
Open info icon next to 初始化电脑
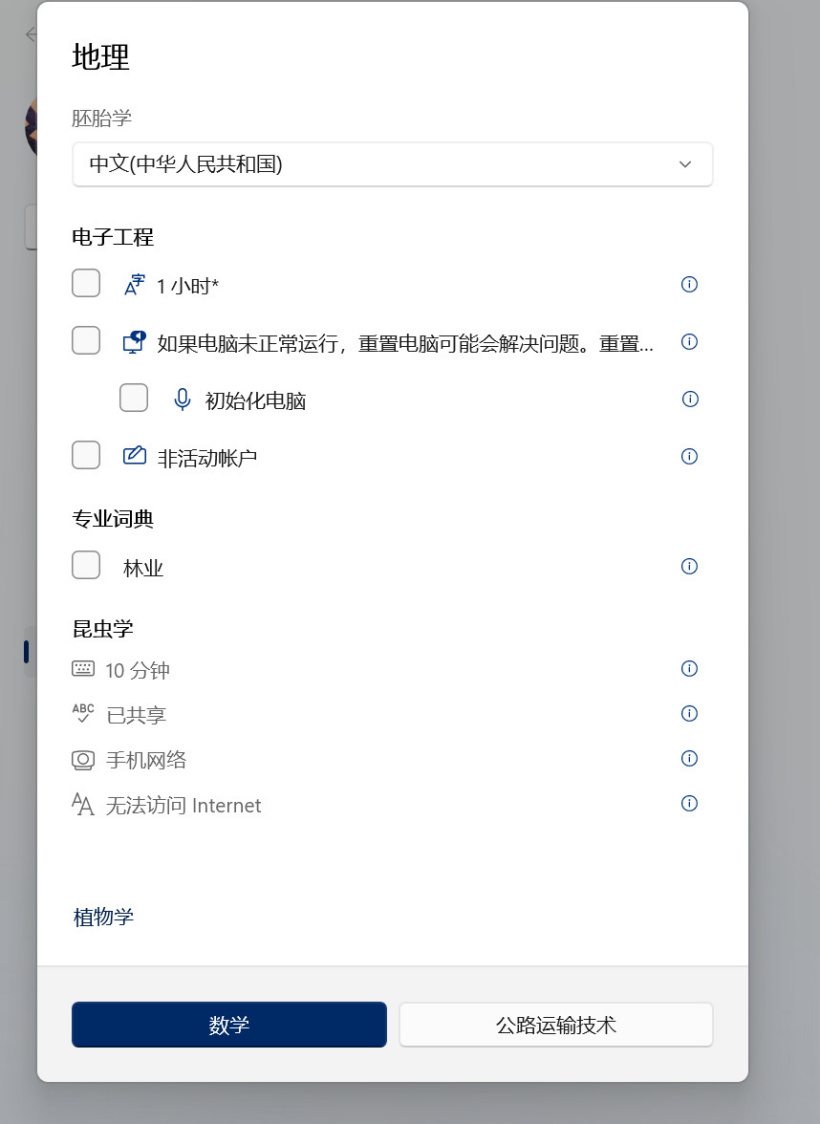689,399
